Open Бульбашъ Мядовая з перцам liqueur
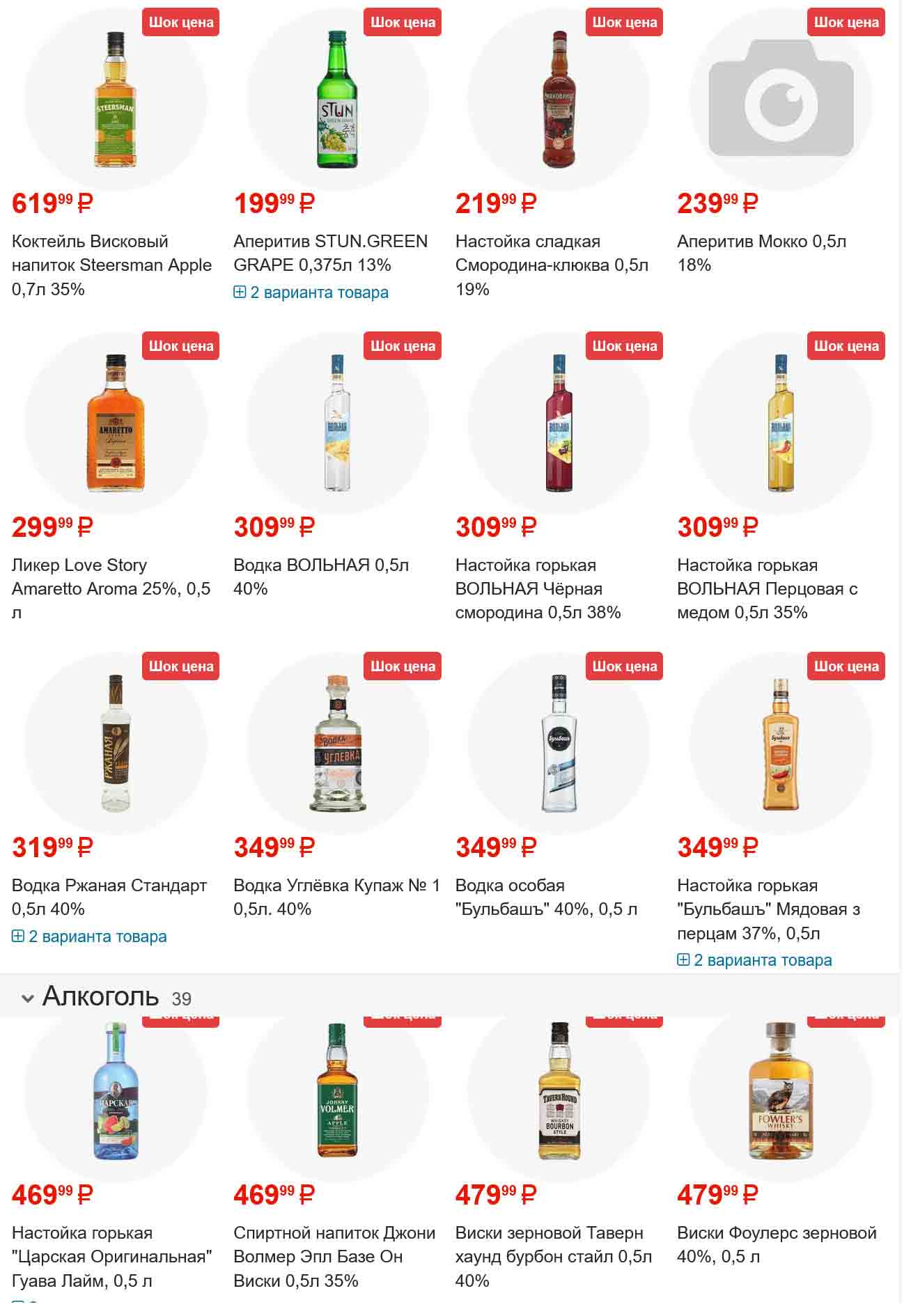Screen dimensions: 911x1316 [x=768, y=909]
